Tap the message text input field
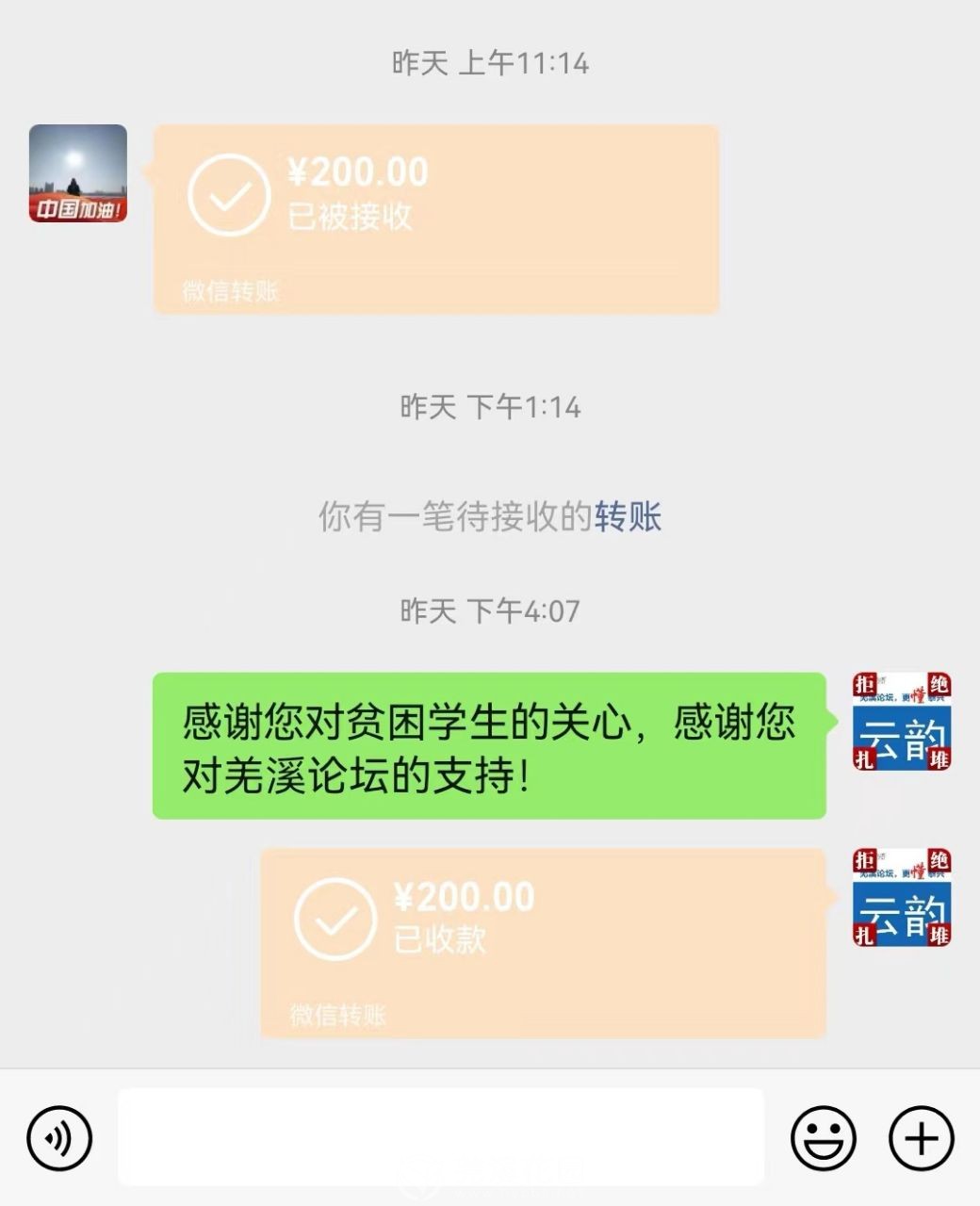Screen dimensions: 980x1206 [440, 1137]
